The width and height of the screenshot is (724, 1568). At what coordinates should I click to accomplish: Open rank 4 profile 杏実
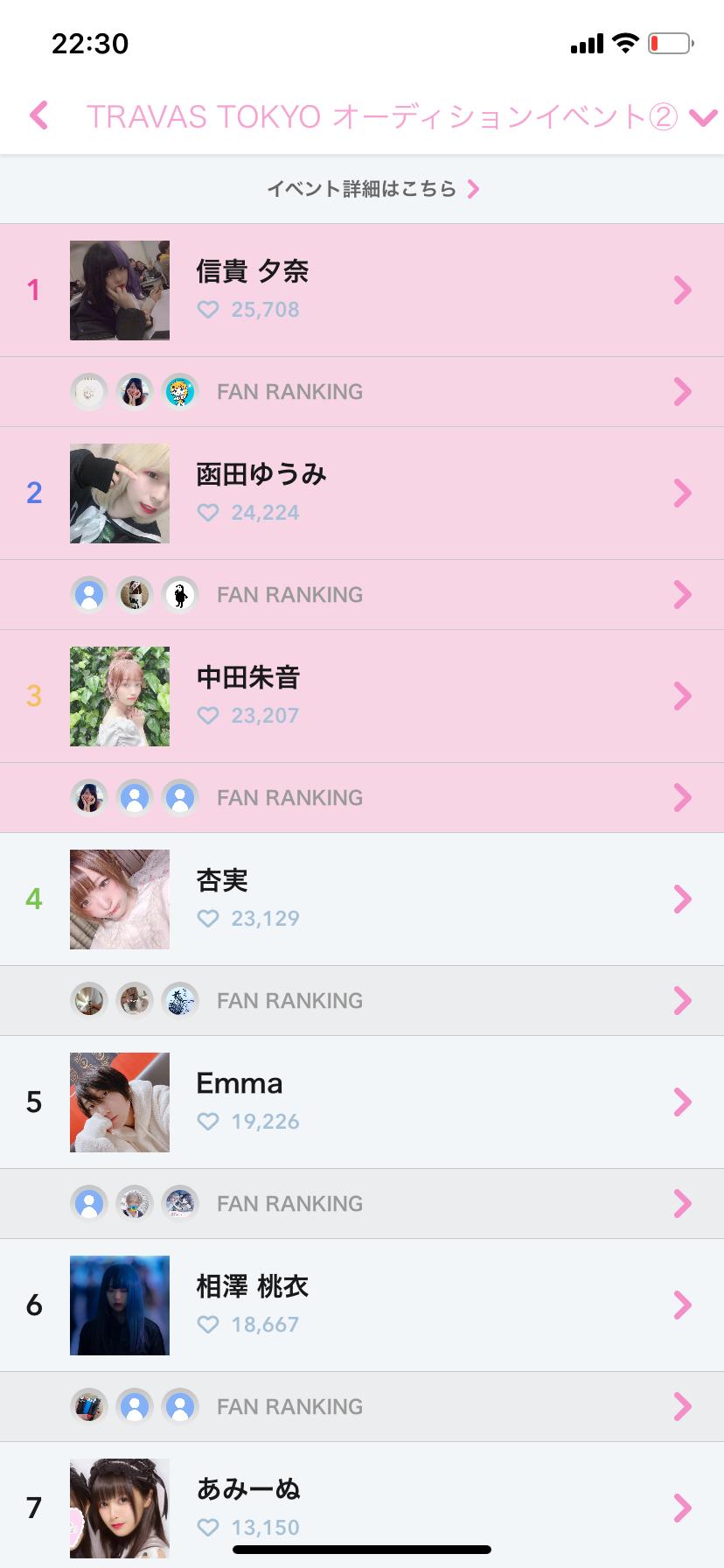(362, 899)
